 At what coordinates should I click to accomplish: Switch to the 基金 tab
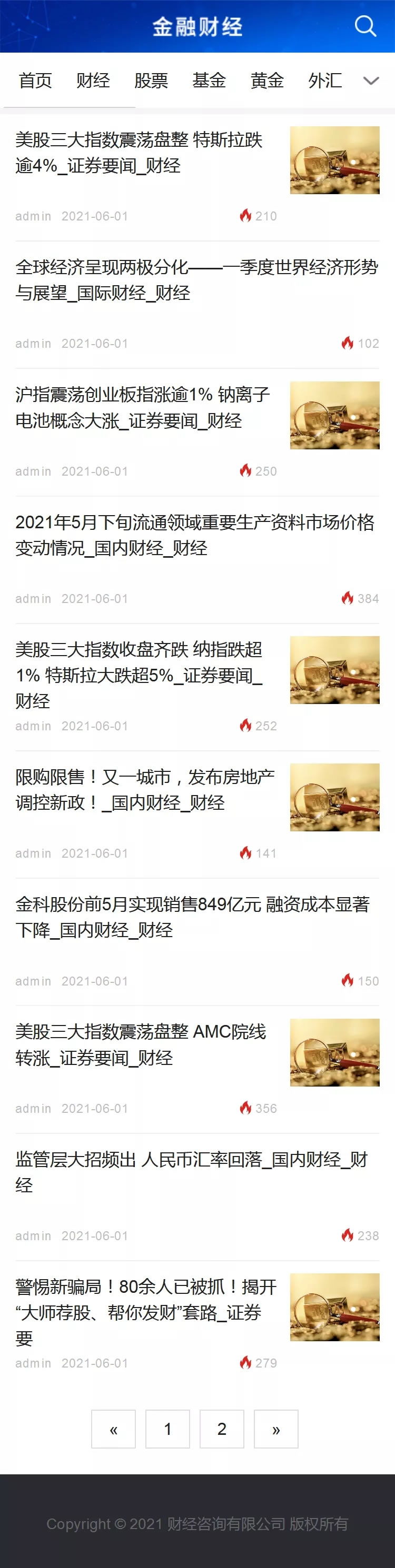[x=209, y=81]
